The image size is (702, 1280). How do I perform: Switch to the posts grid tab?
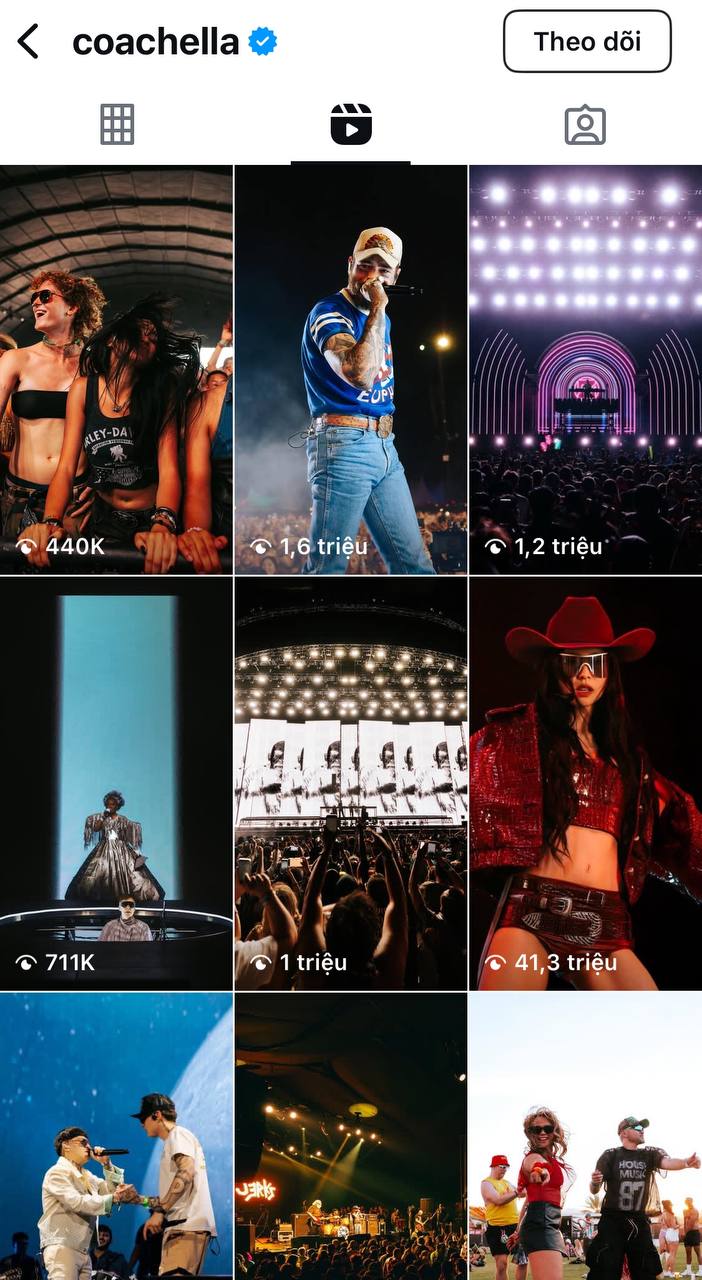[117, 125]
